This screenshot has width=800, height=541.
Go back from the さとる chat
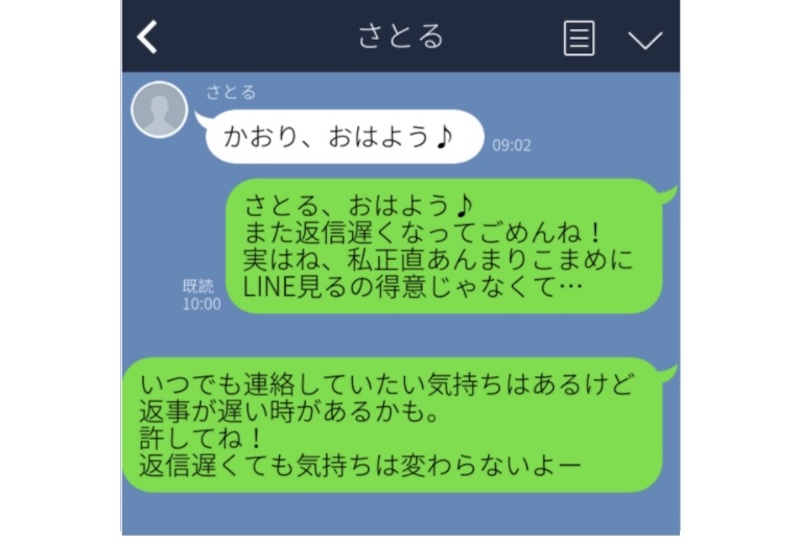click(148, 38)
